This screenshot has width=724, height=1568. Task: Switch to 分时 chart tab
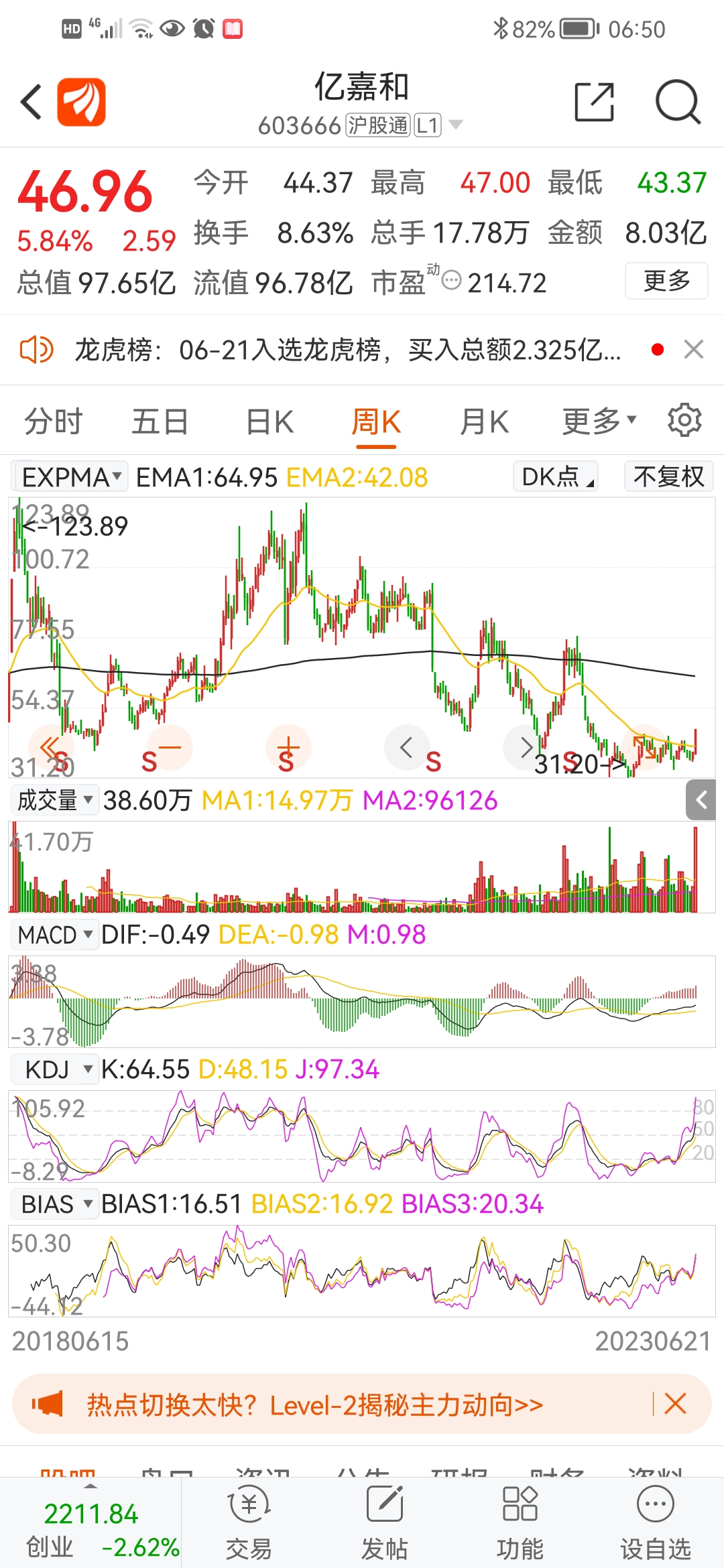pos(53,422)
